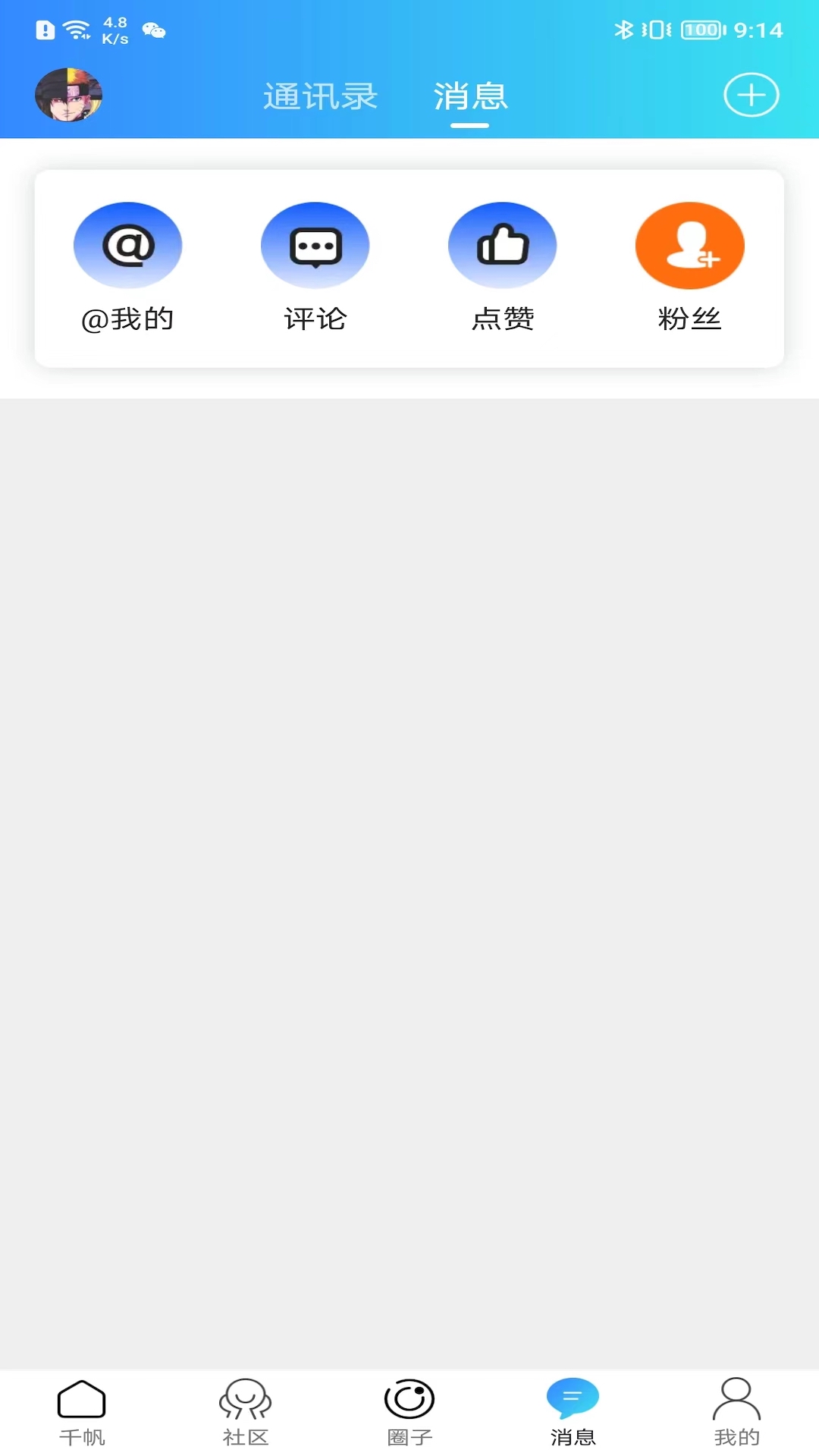Open the 我的 profile section

pos(736,1410)
